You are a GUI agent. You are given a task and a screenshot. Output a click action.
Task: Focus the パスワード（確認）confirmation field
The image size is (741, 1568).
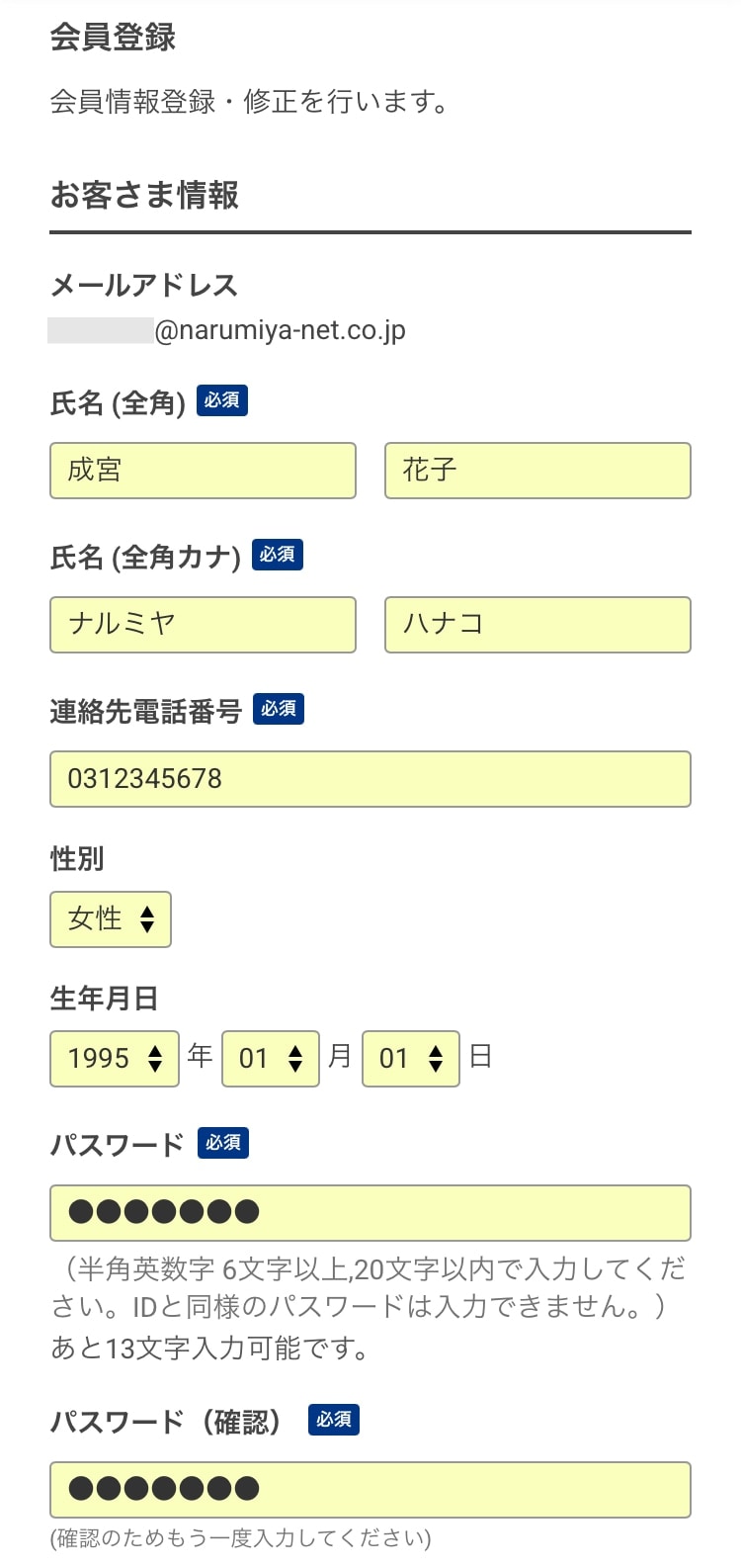tap(370, 1490)
